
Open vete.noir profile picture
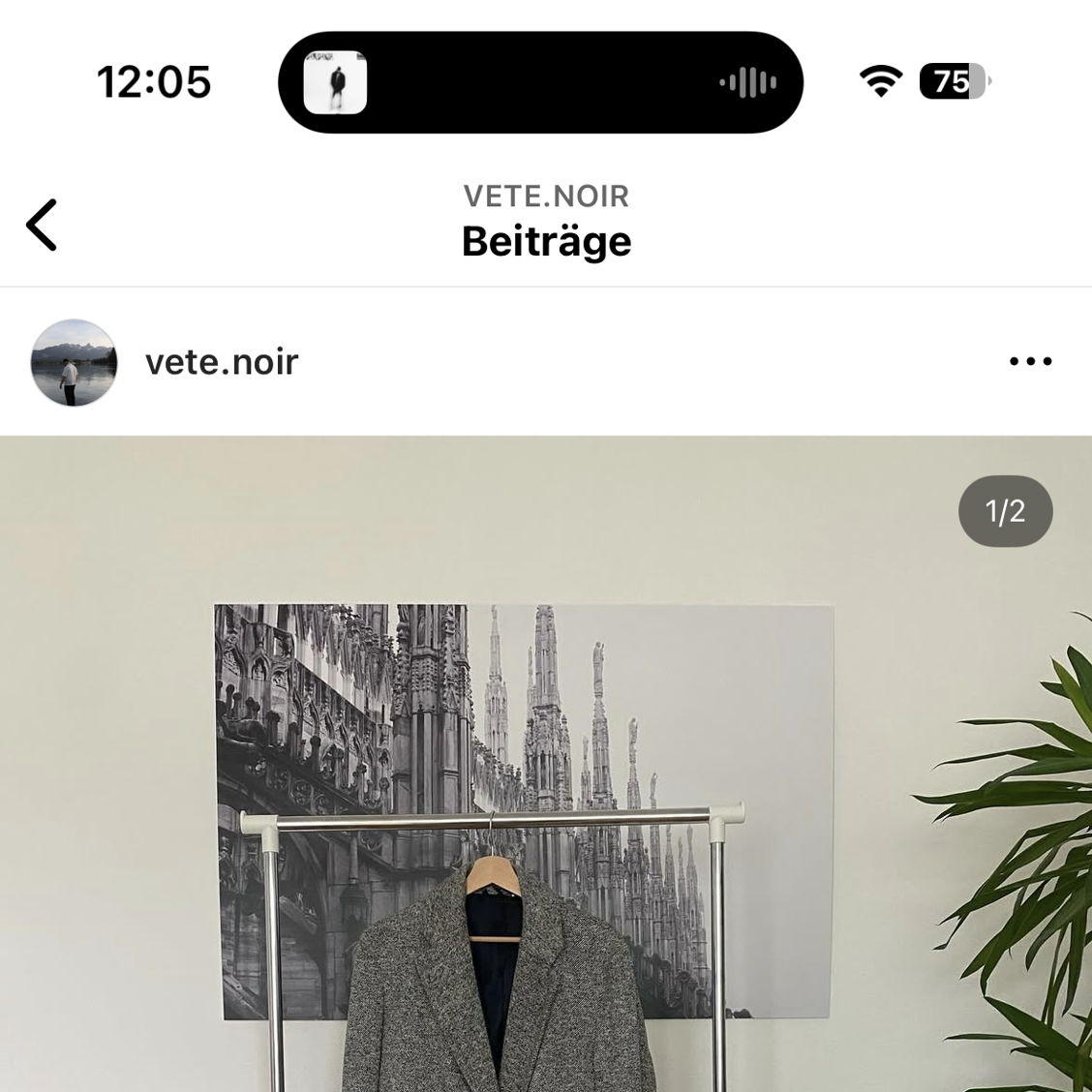74,362
